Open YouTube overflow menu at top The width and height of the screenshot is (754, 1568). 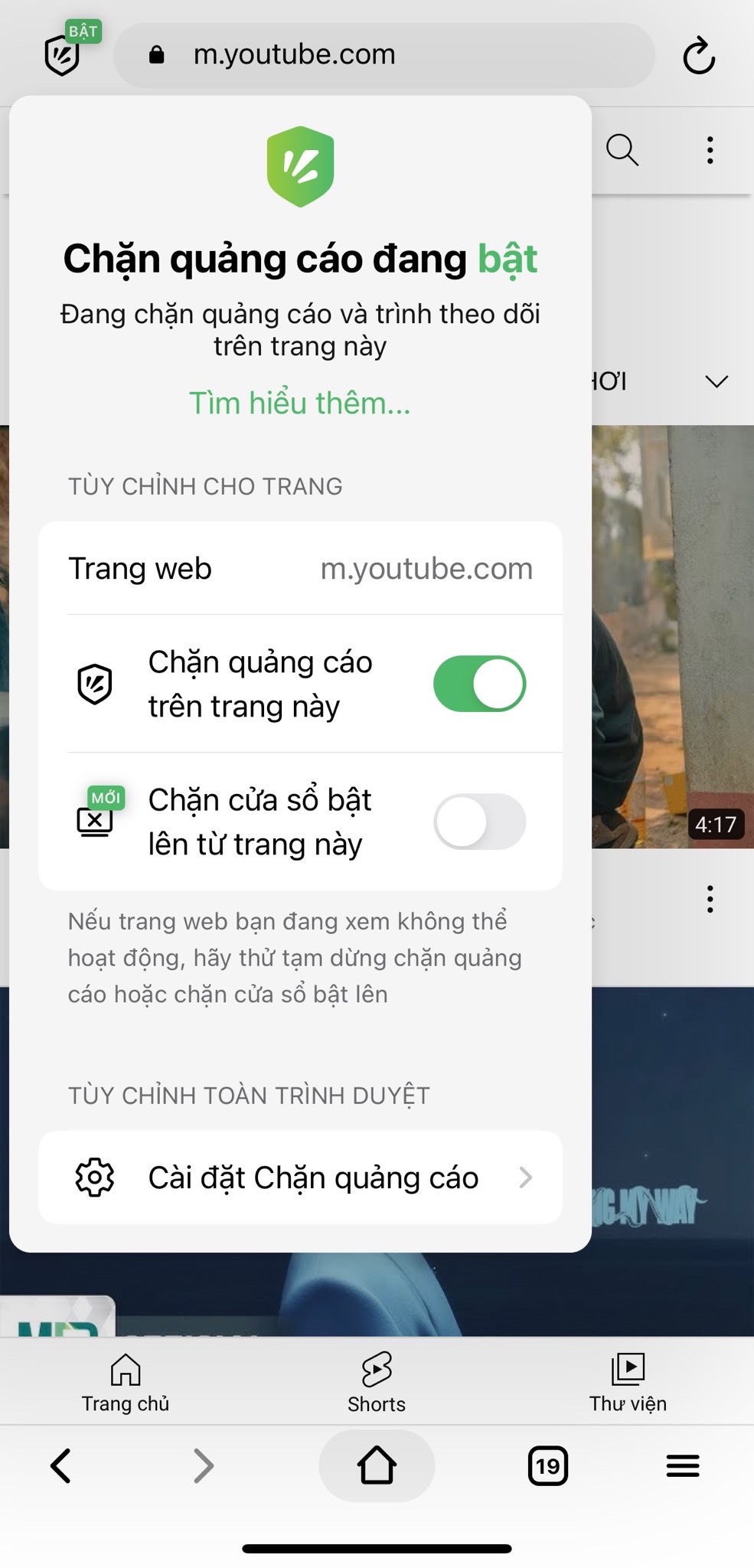point(710,150)
